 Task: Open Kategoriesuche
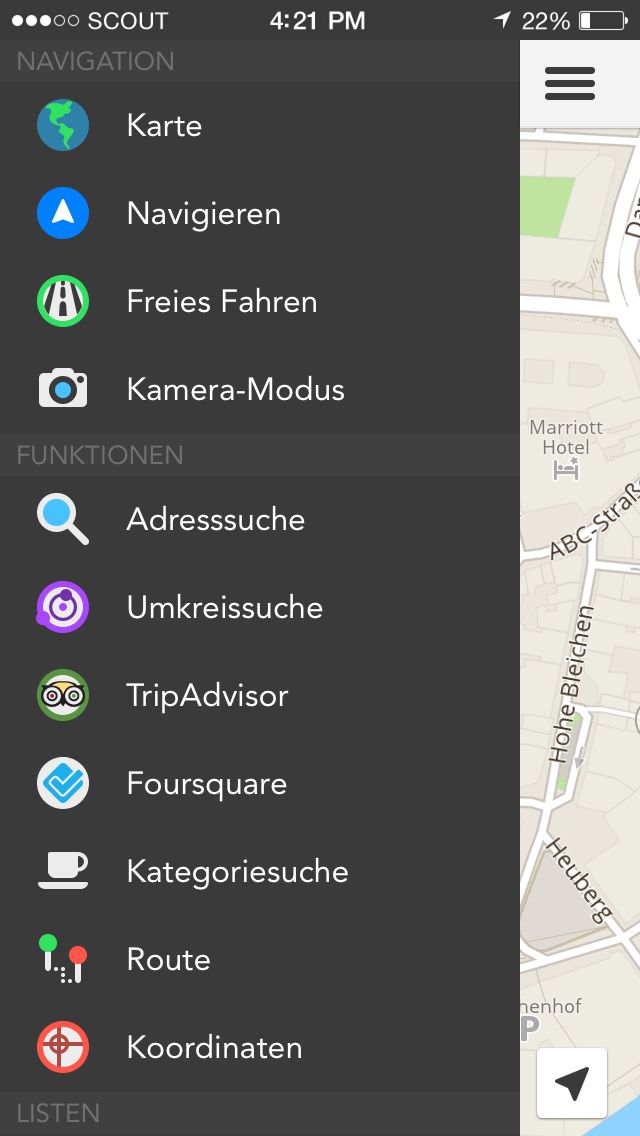point(259,871)
